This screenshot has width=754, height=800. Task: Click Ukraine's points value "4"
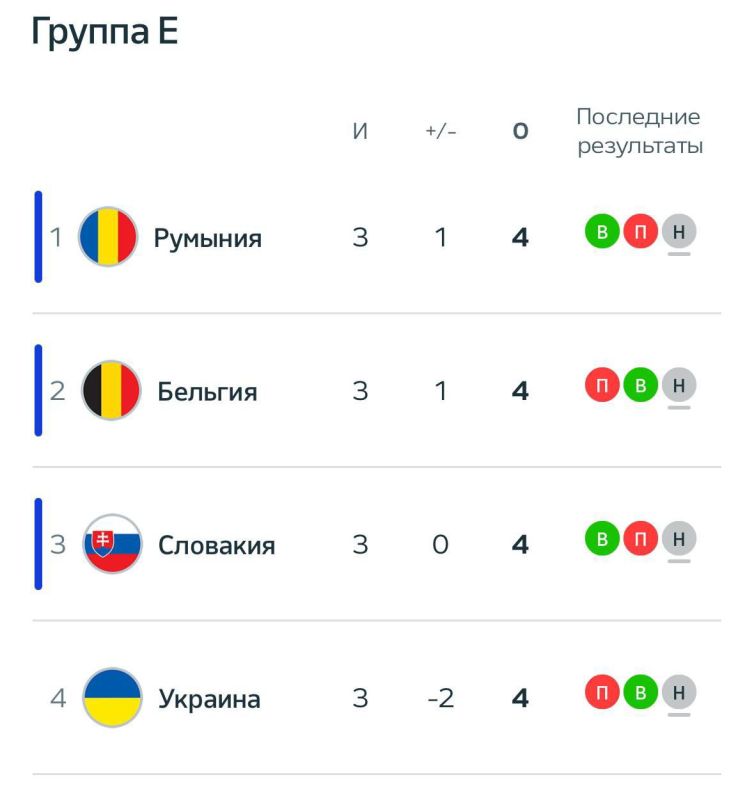pyautogui.click(x=519, y=699)
